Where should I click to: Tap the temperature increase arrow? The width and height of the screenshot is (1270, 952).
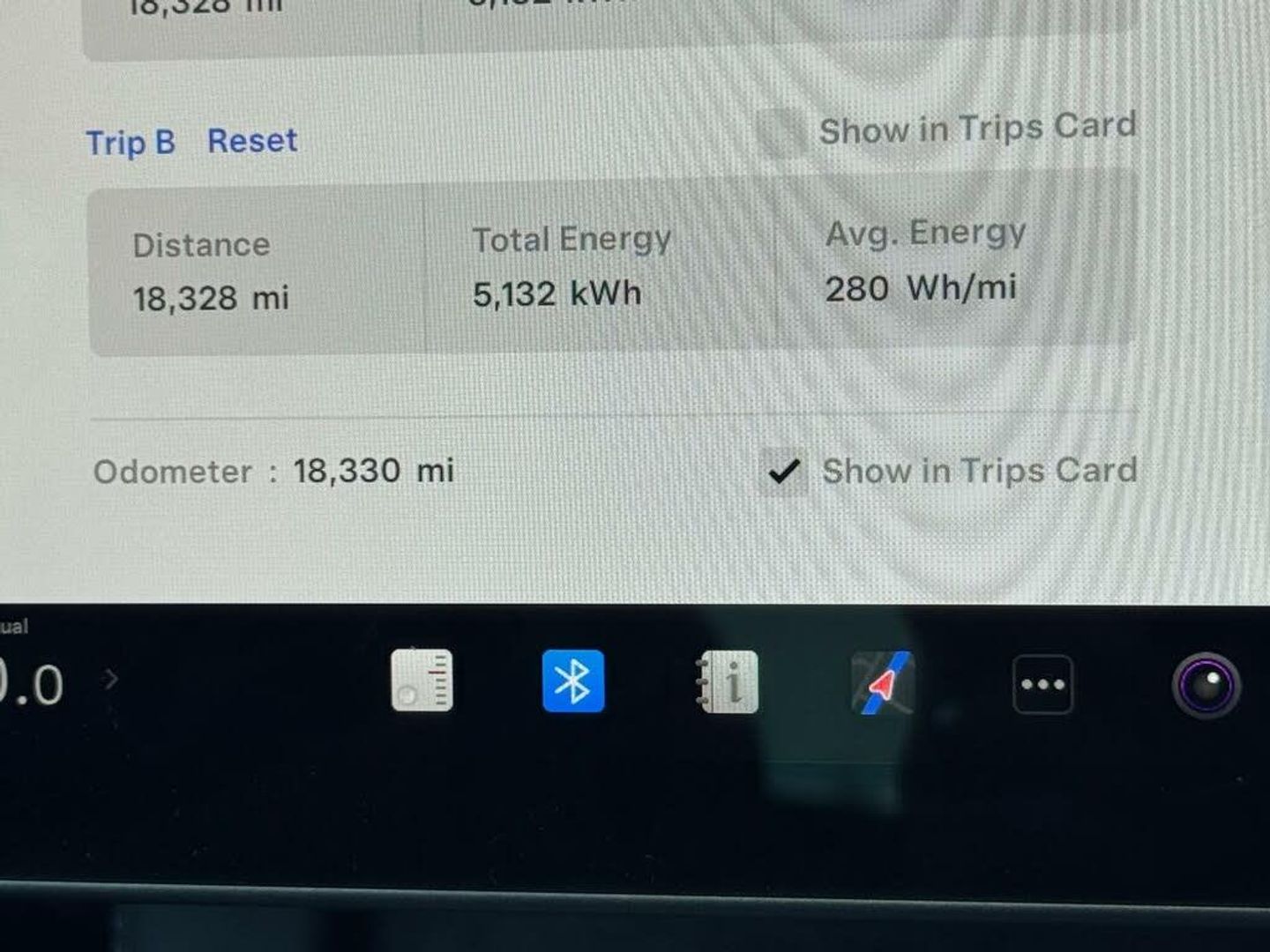tap(111, 680)
